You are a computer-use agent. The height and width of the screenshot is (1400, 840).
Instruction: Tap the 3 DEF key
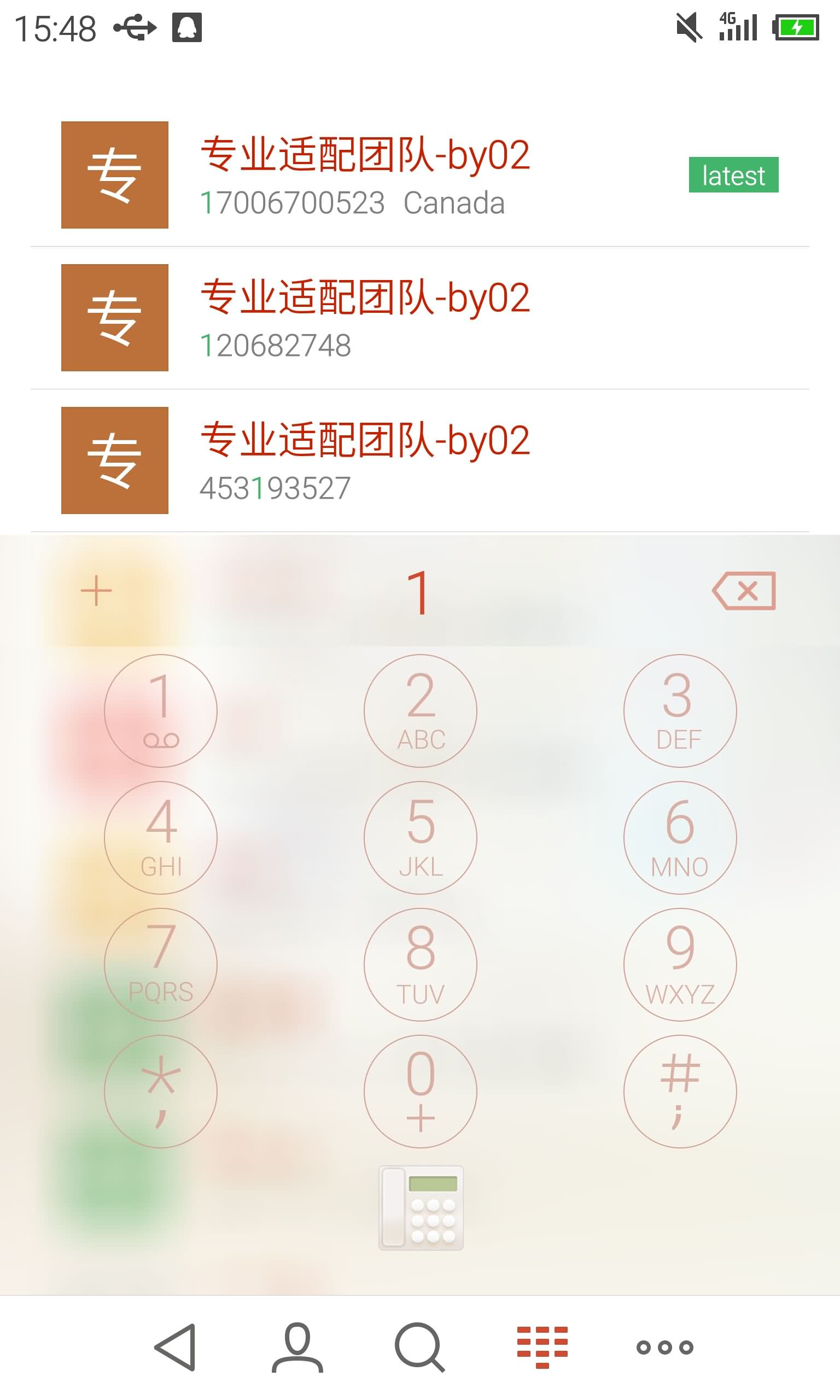click(x=680, y=711)
